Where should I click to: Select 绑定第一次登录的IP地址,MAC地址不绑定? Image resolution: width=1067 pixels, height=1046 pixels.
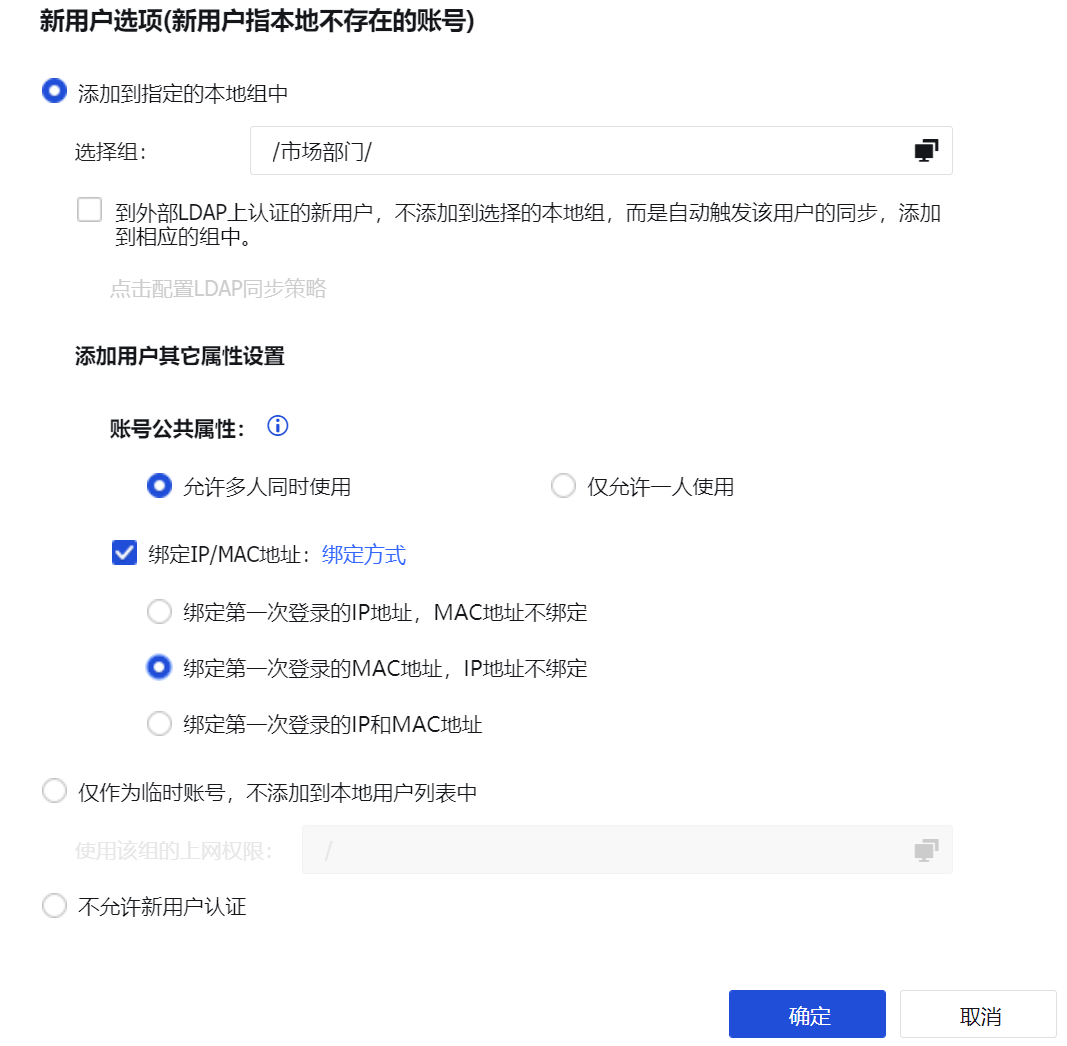point(159,612)
